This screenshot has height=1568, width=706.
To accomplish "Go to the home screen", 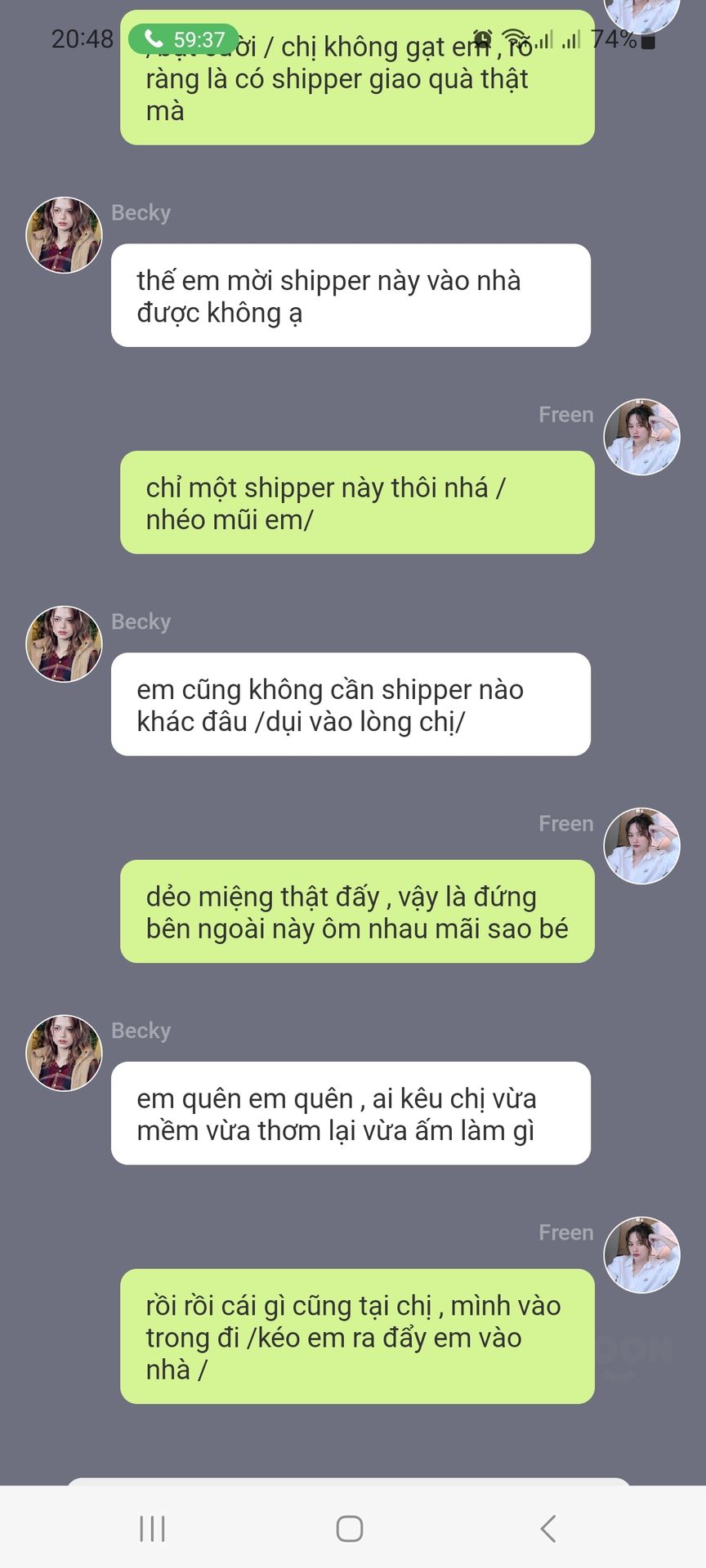I will pos(350,1528).
